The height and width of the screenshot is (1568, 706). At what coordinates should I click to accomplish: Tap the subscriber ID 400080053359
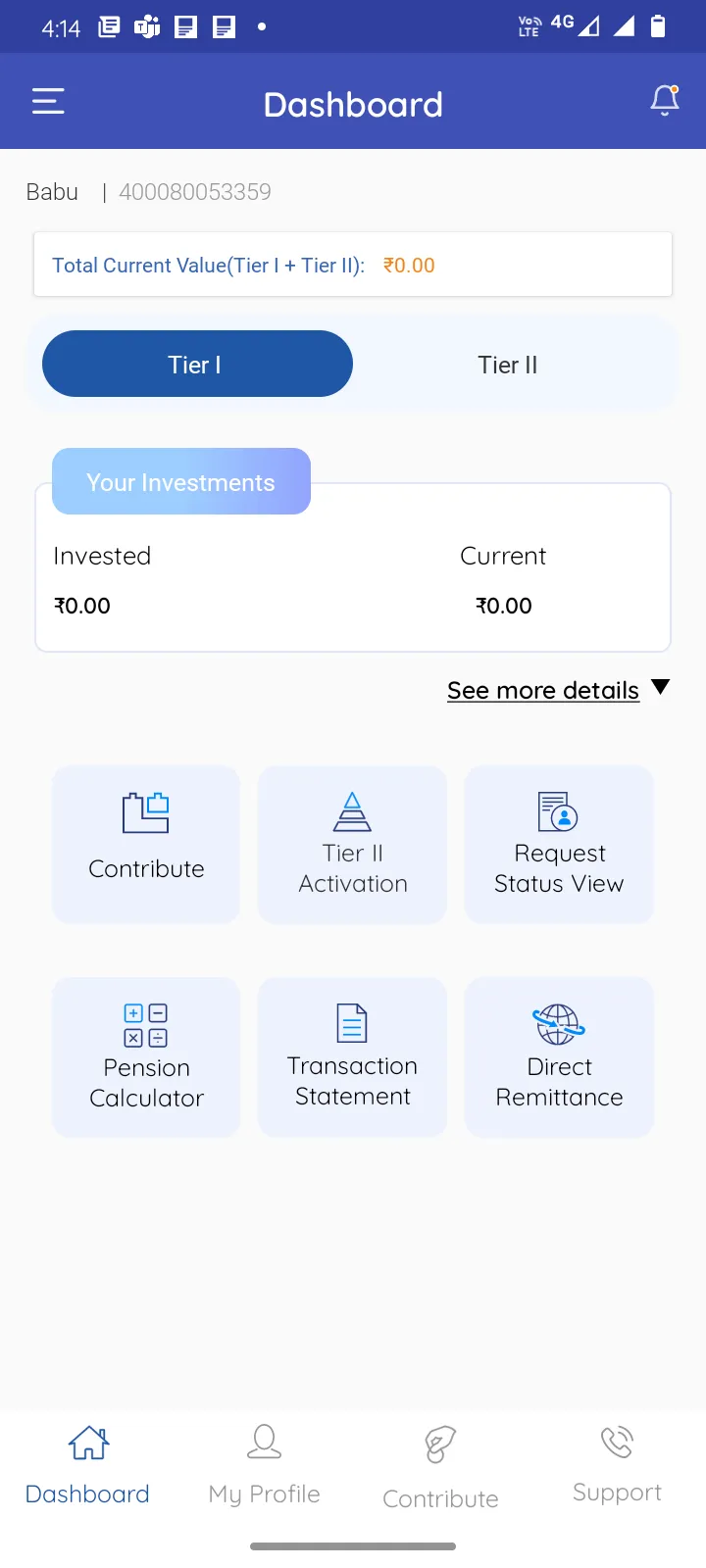coord(195,191)
